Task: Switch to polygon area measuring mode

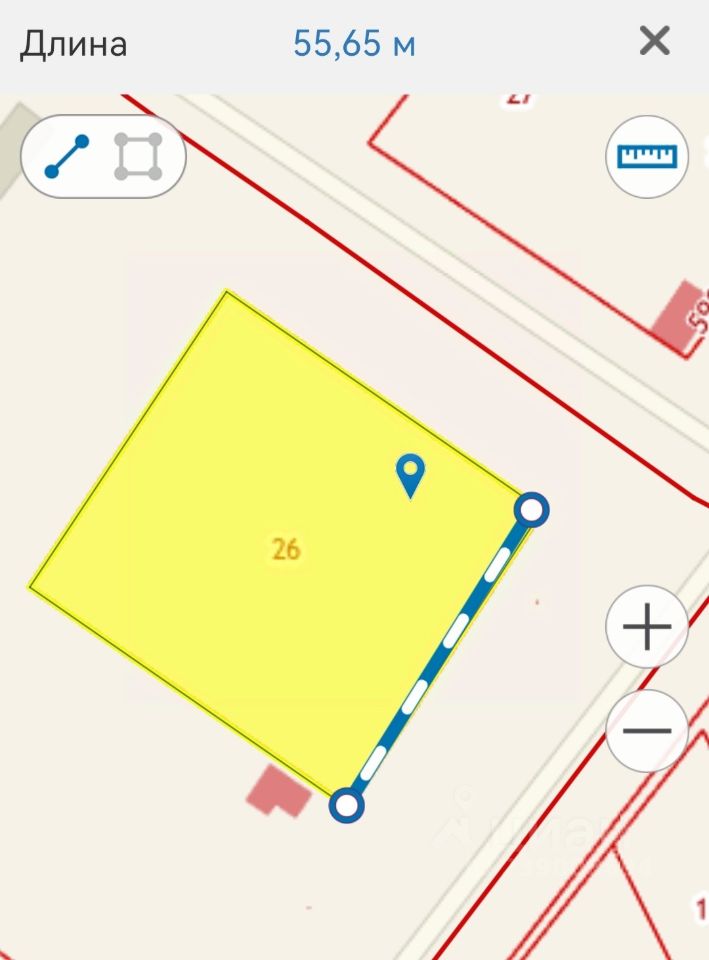Action: click(138, 158)
